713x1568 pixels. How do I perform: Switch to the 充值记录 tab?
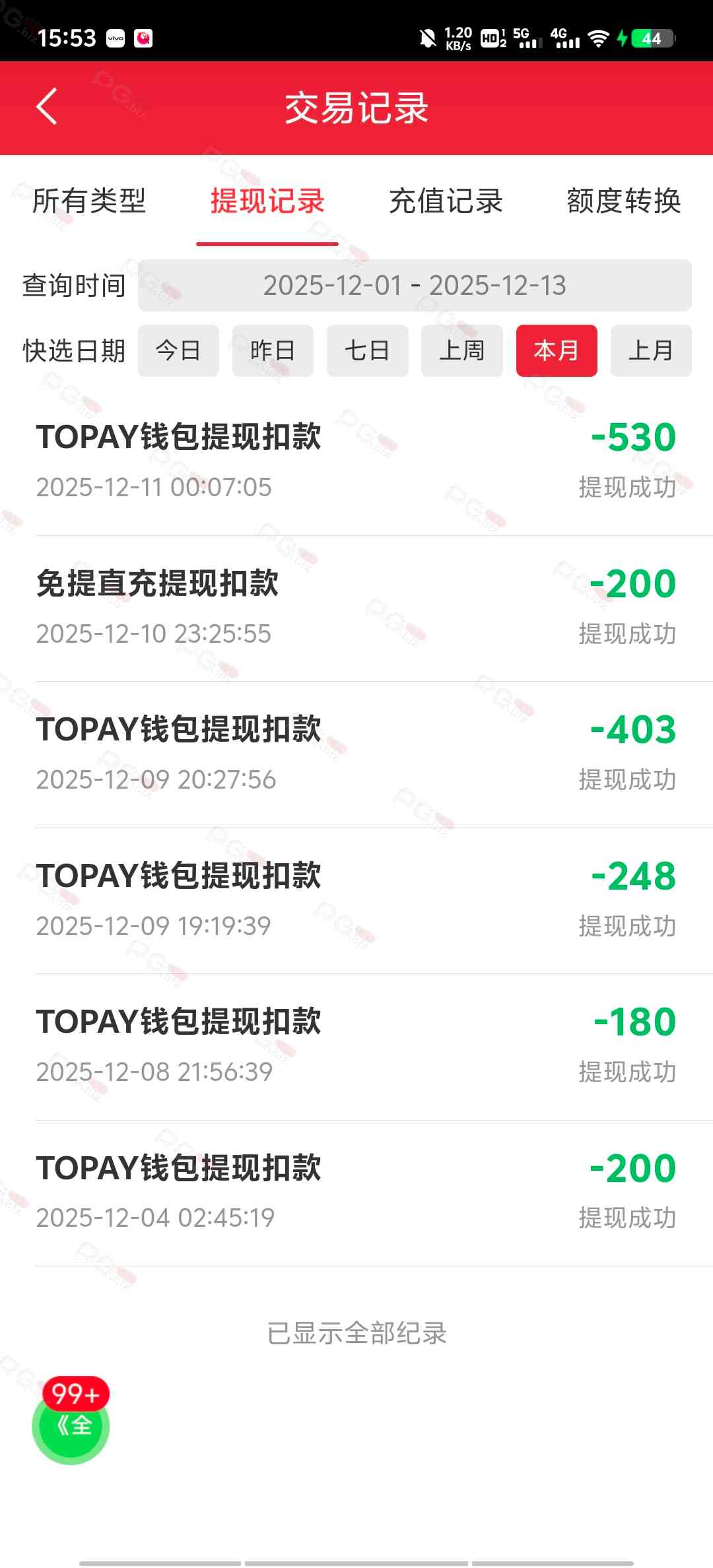(446, 201)
